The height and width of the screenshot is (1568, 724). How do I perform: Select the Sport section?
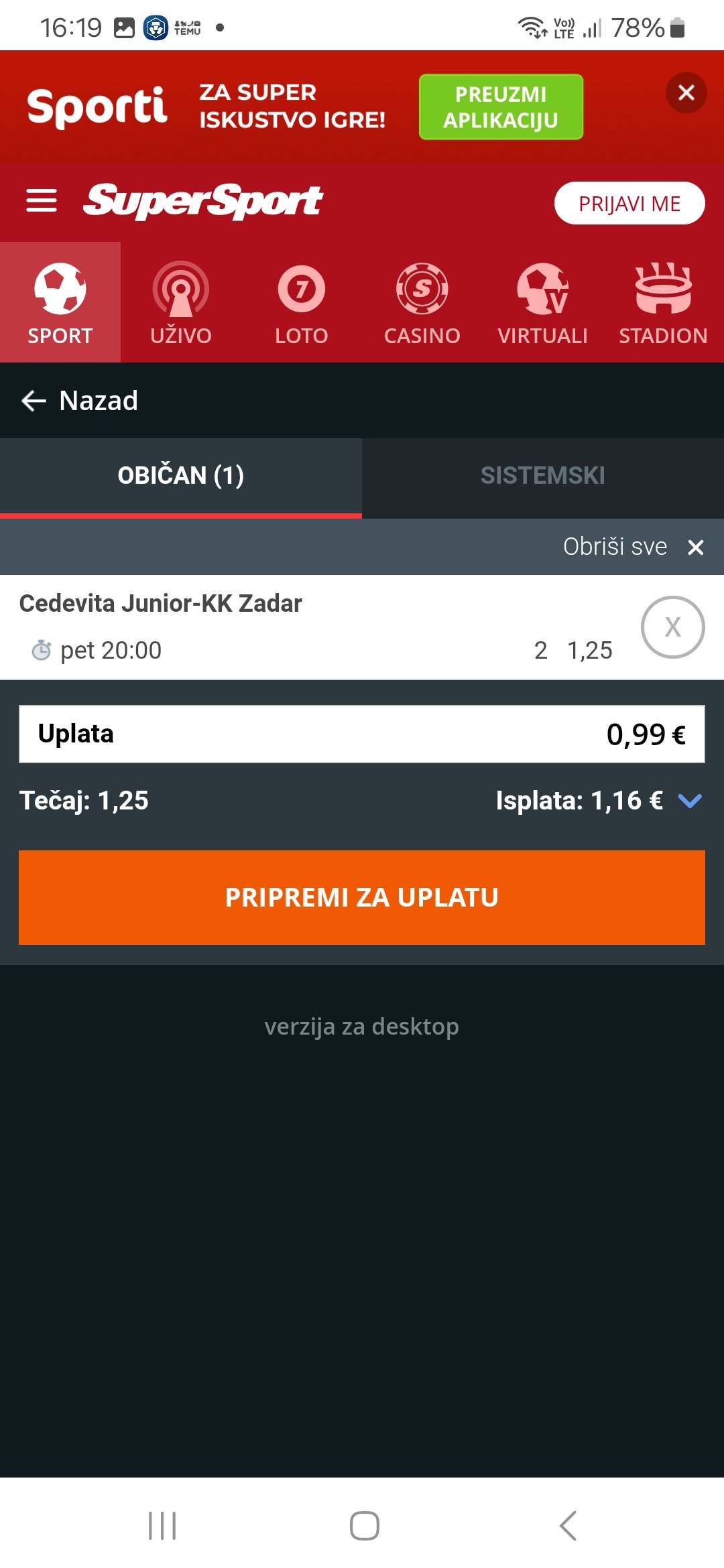click(60, 302)
